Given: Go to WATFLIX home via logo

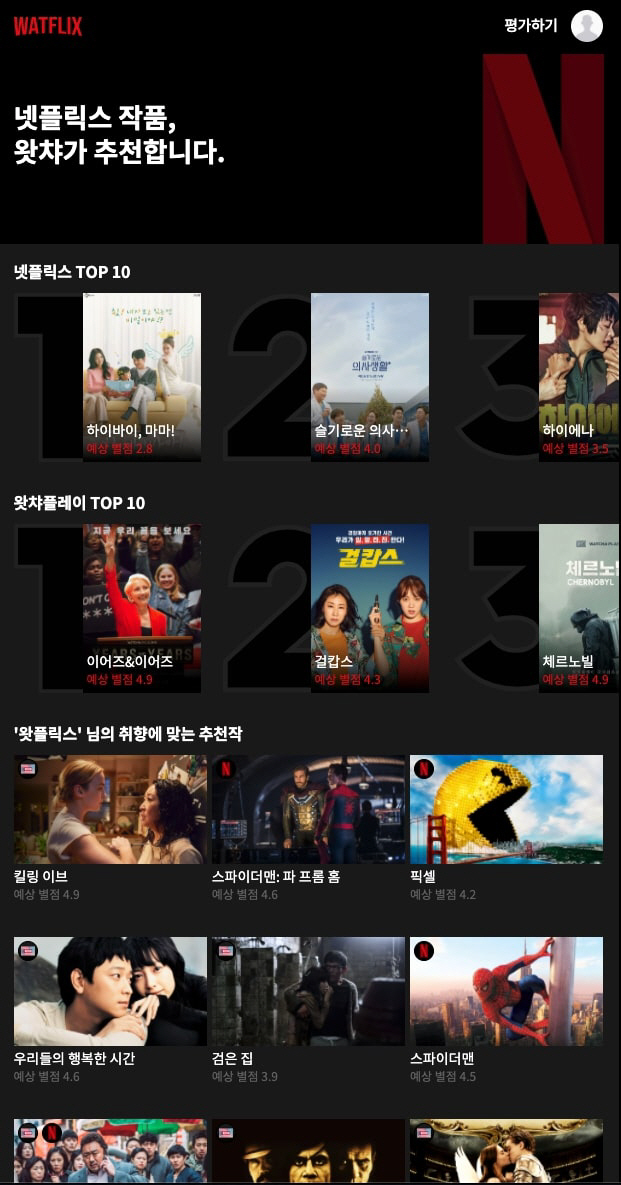Looking at the screenshot, I should (x=48, y=27).
